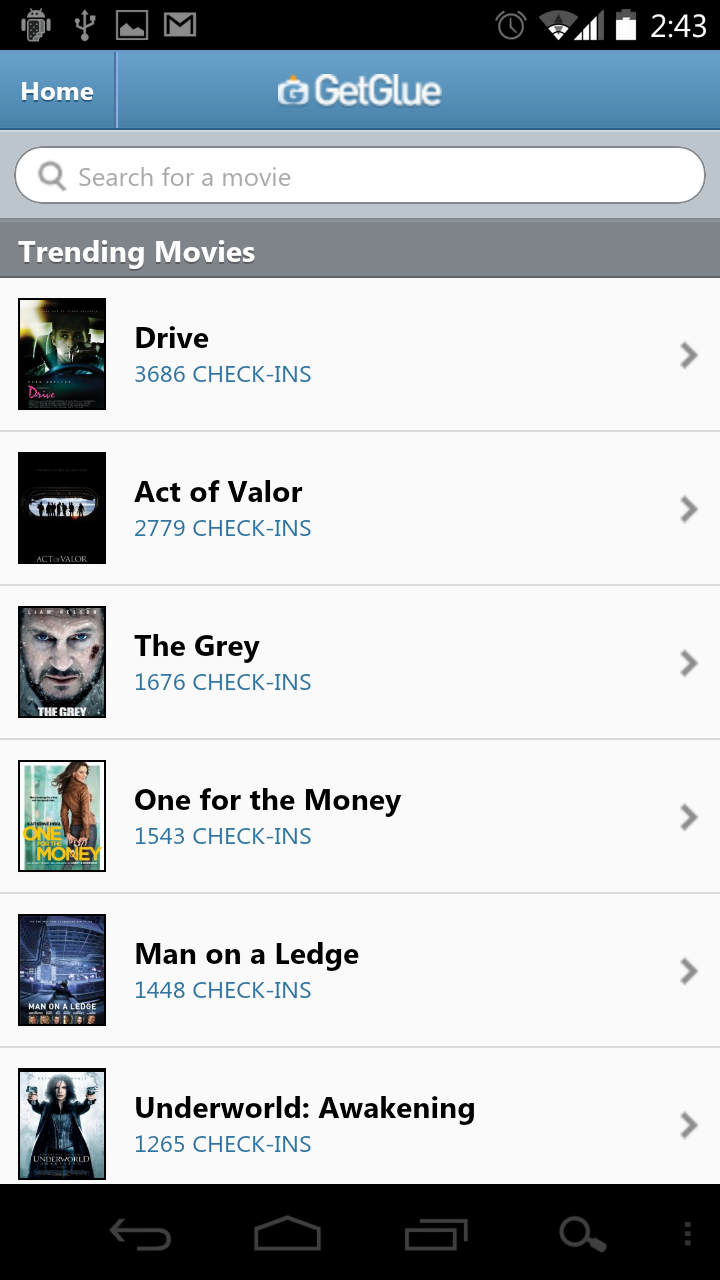This screenshot has height=1280, width=720.
Task: Go back using the Home button
Action: pos(57,91)
